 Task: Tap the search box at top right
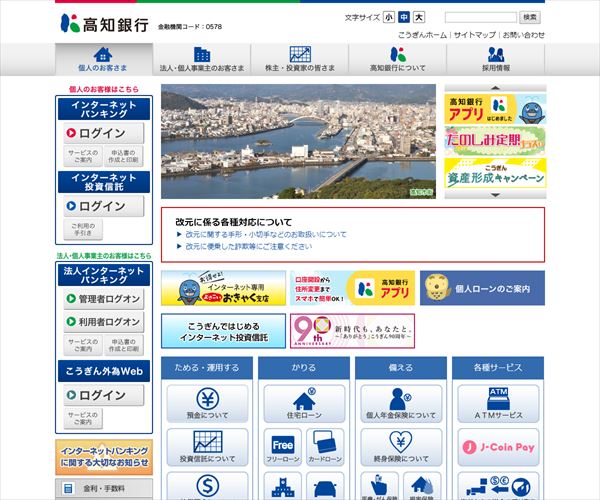click(480, 17)
